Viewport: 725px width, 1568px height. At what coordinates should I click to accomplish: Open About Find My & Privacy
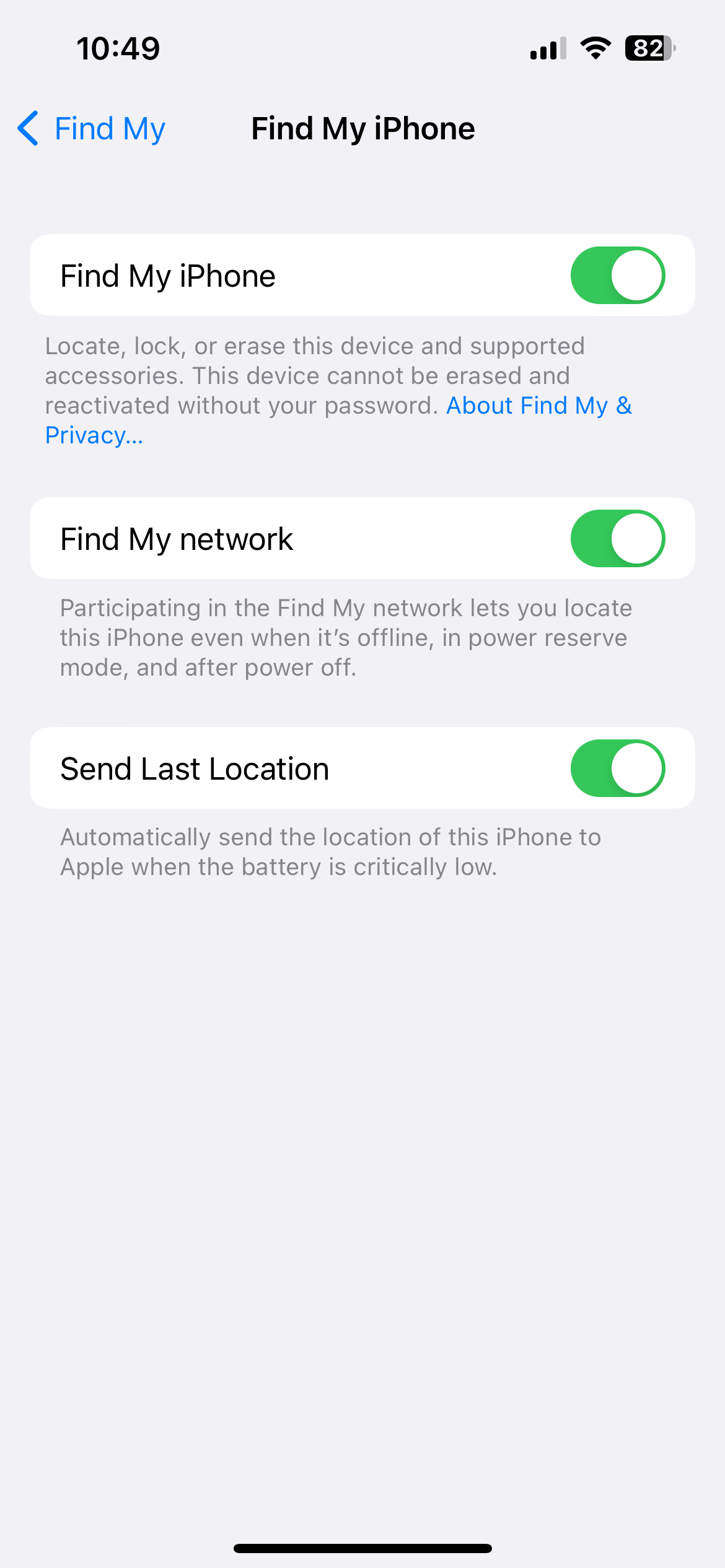pyautogui.click(x=539, y=405)
